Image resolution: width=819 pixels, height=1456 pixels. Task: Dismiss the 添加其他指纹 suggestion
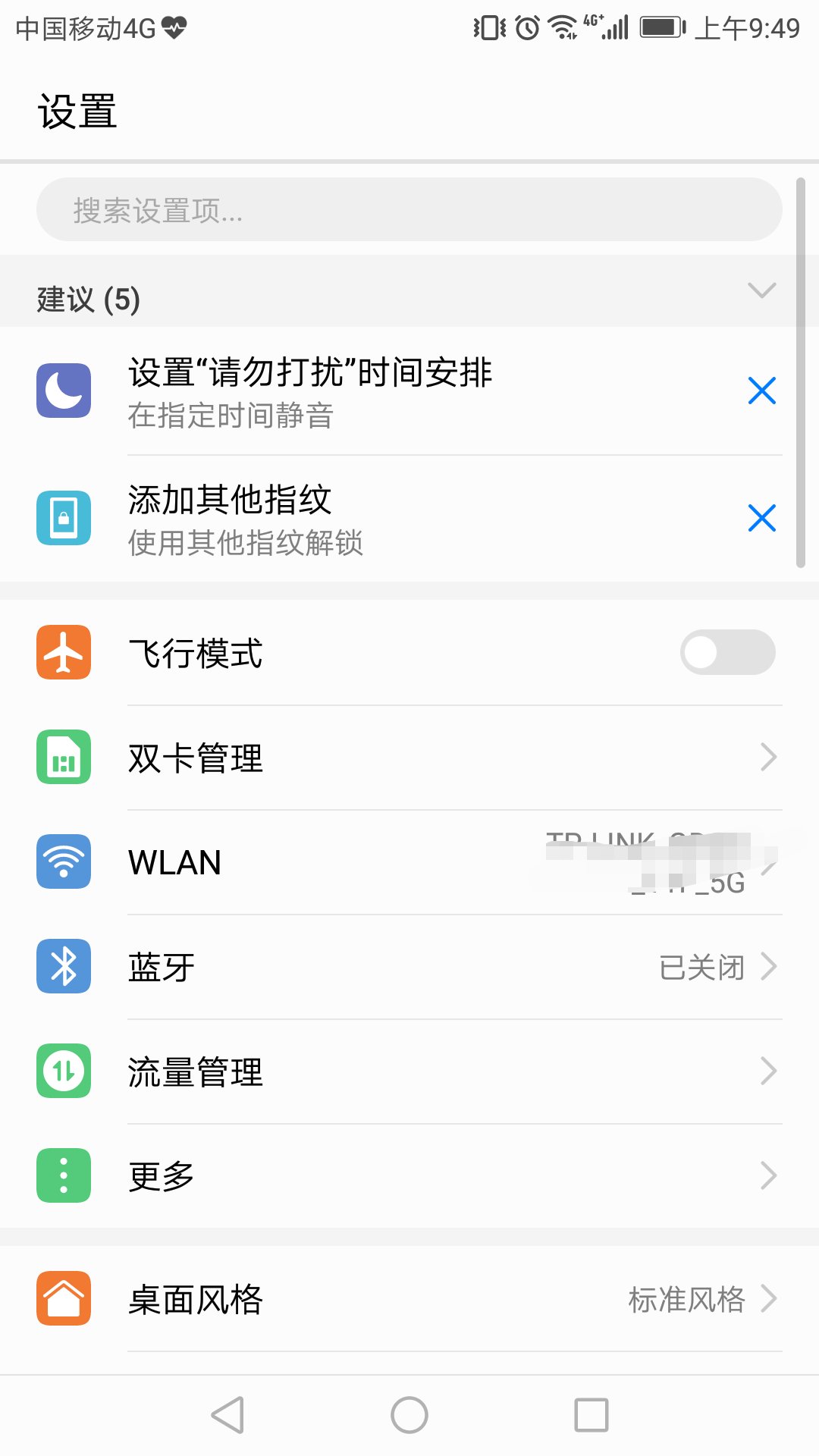pyautogui.click(x=762, y=519)
